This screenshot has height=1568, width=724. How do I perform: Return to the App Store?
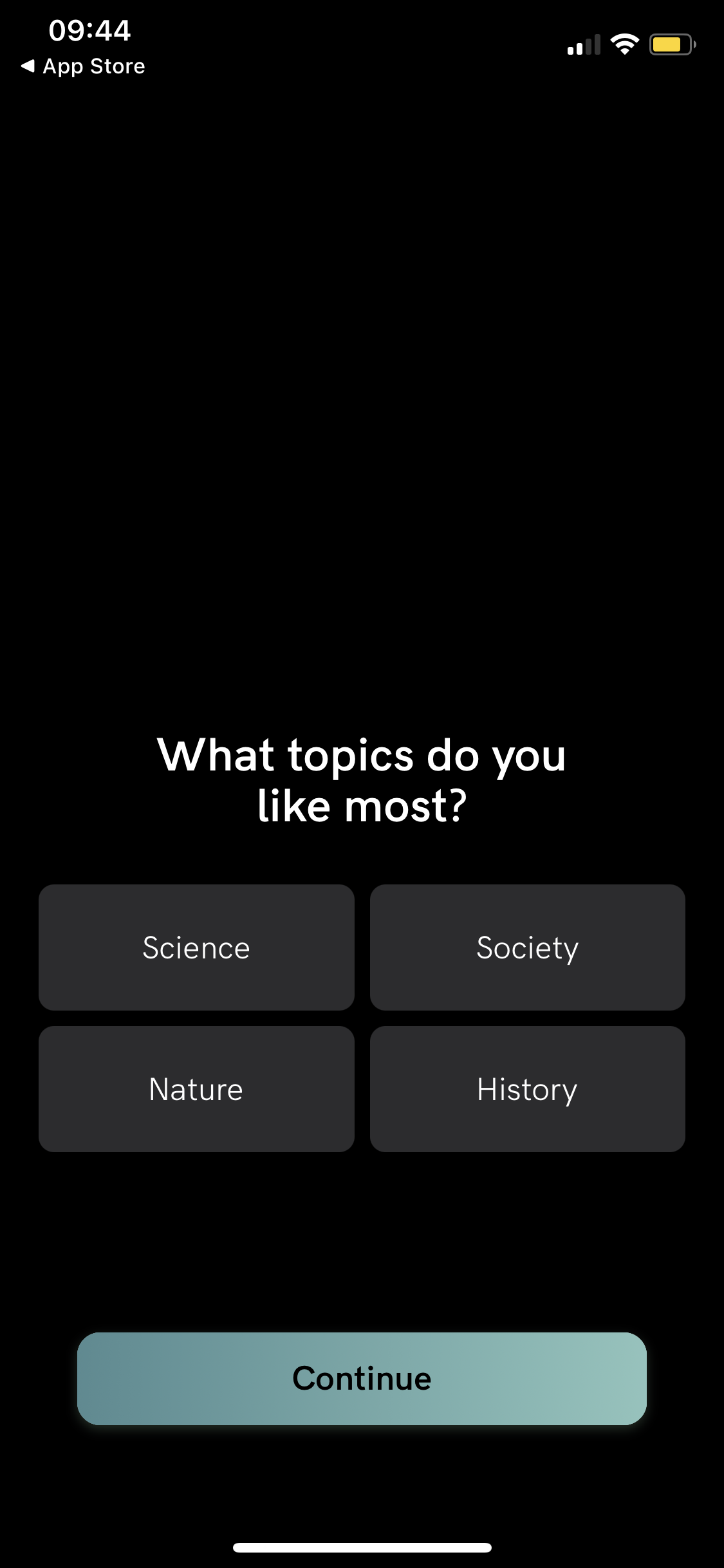84,66
